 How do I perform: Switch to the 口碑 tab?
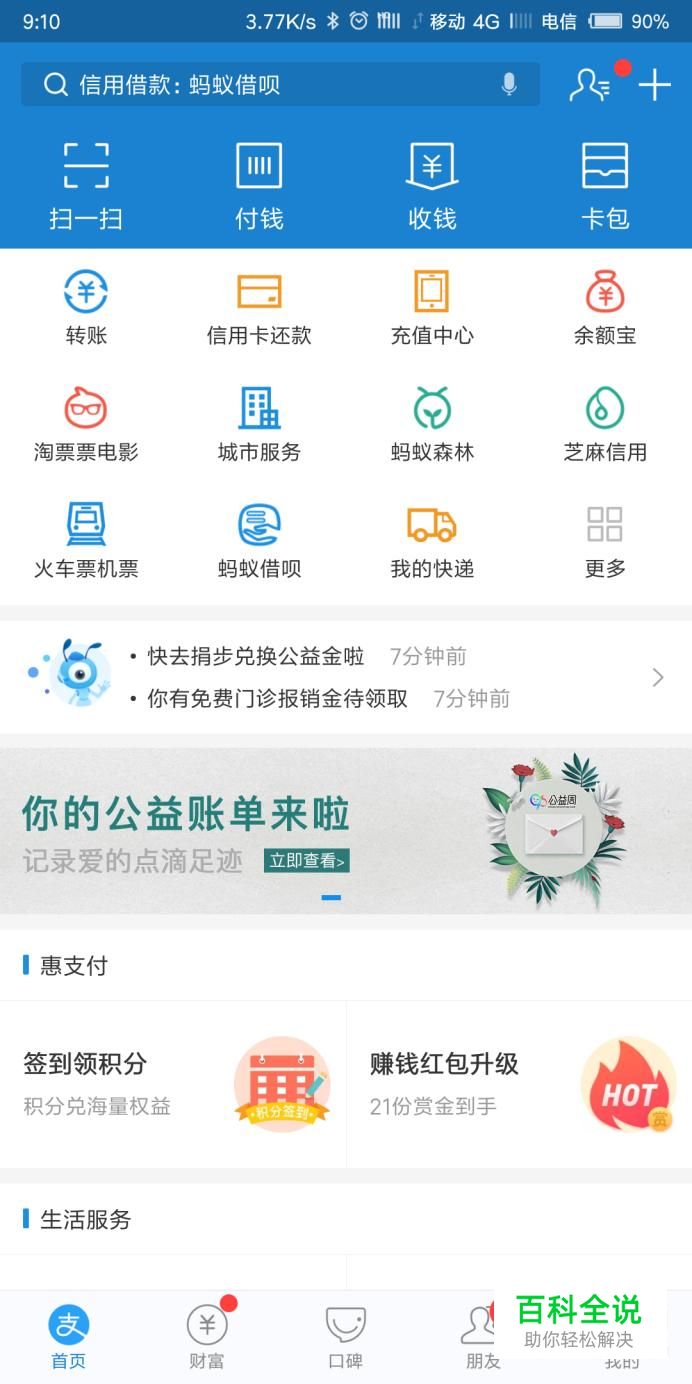click(345, 1337)
